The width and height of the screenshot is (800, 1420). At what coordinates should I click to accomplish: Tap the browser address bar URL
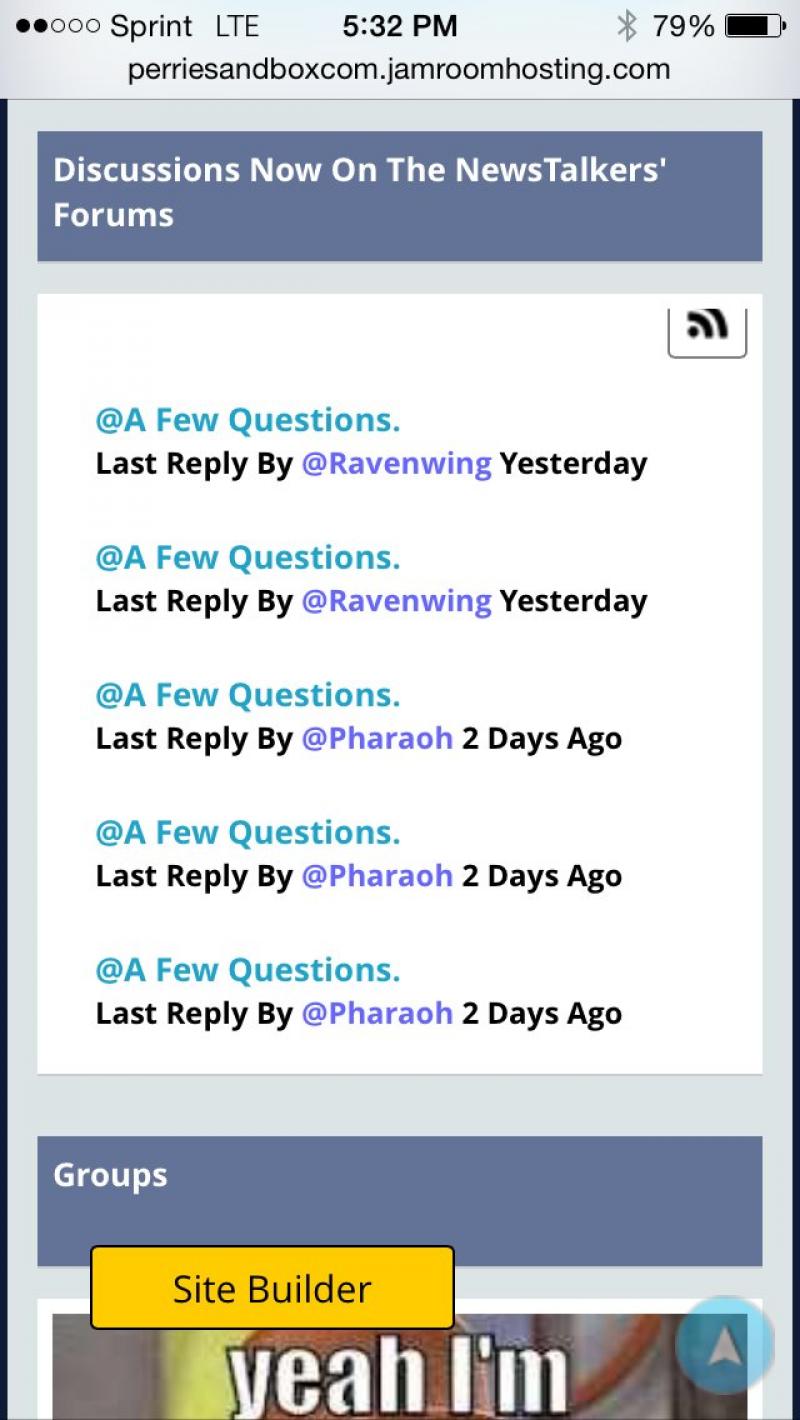(399, 69)
